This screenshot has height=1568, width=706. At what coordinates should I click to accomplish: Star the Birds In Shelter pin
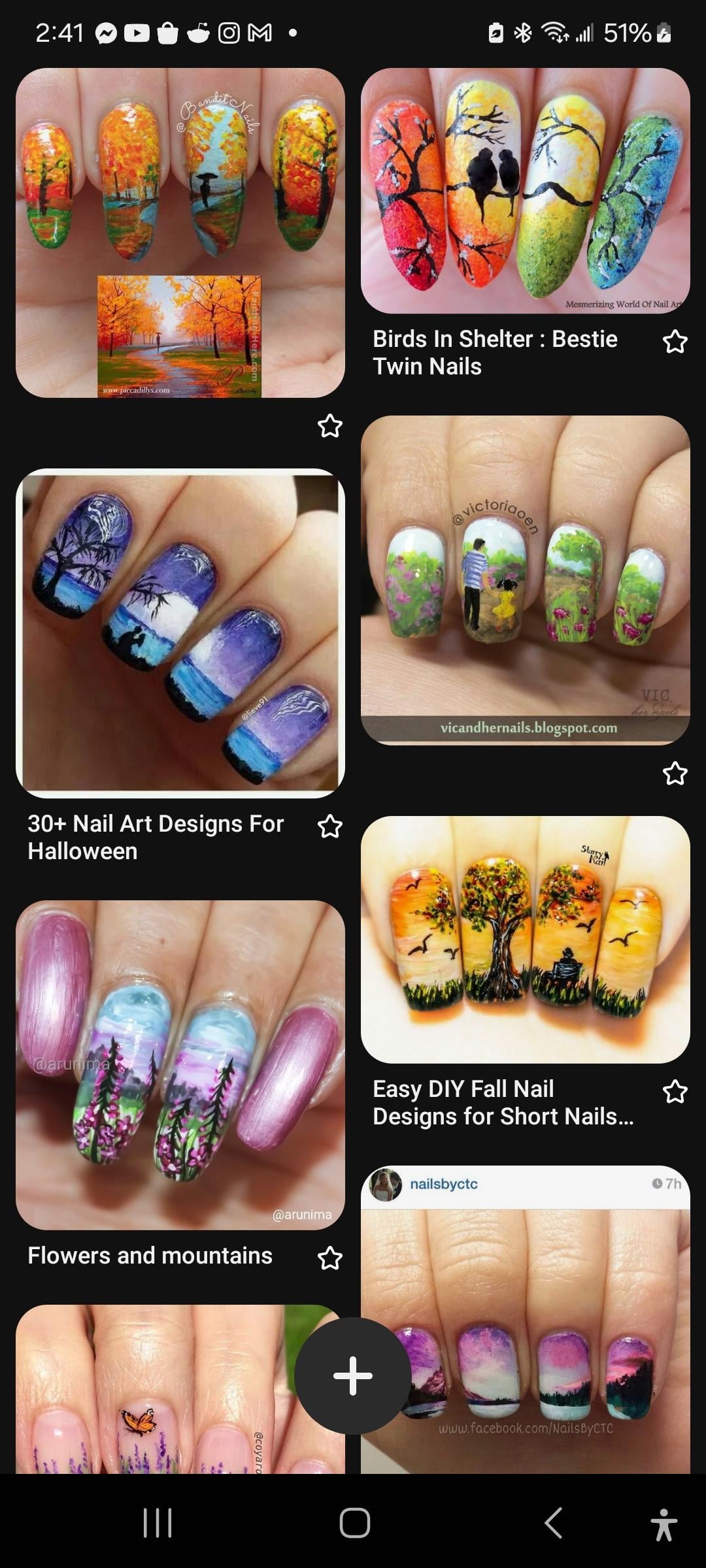(675, 342)
